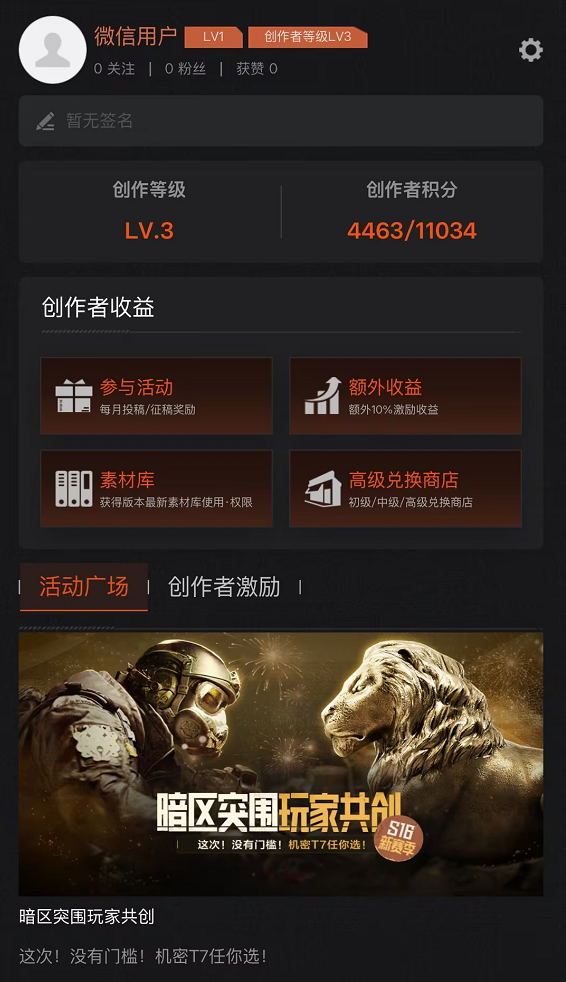Open the 参与活动 card
Screen dimensions: 566x982
click(x=157, y=396)
